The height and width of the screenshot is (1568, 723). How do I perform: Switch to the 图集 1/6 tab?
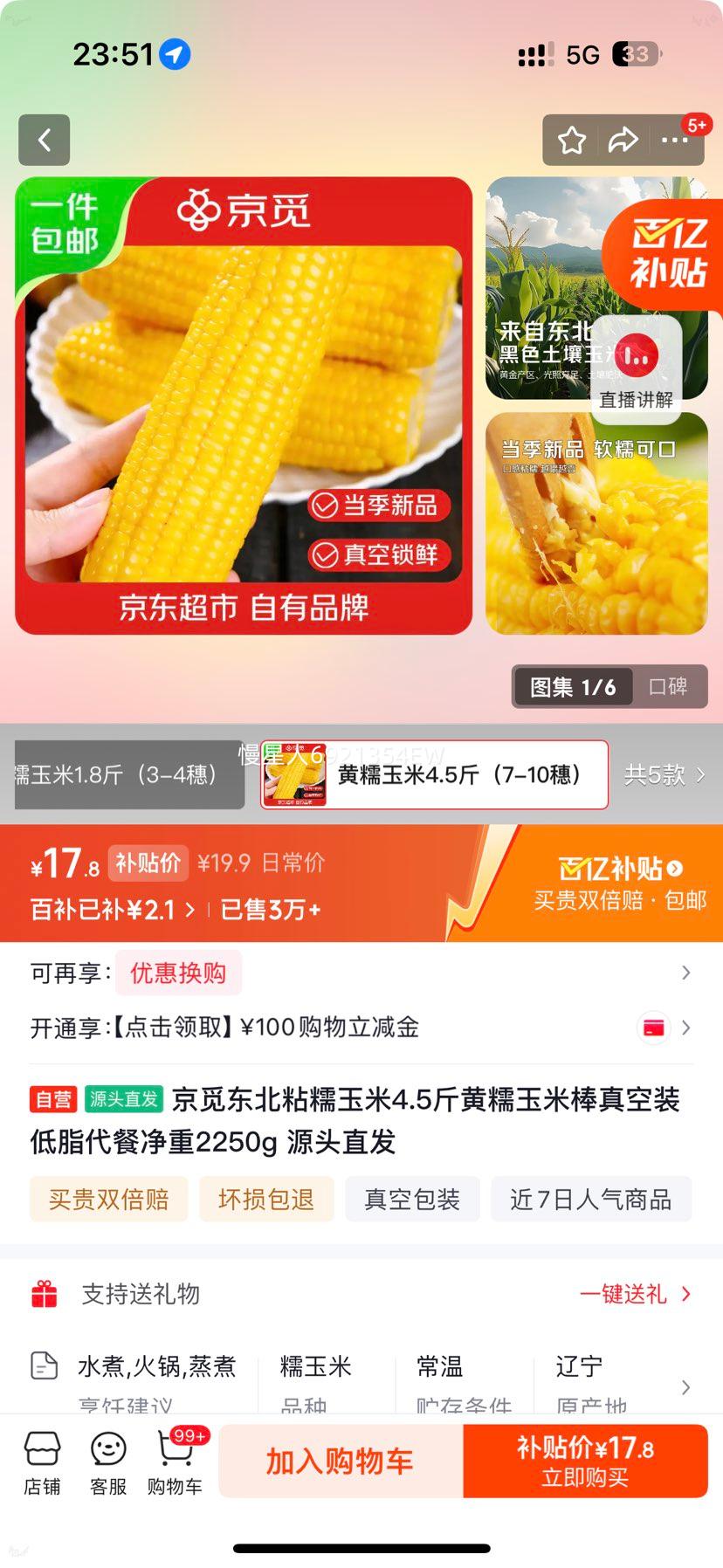pyautogui.click(x=572, y=687)
